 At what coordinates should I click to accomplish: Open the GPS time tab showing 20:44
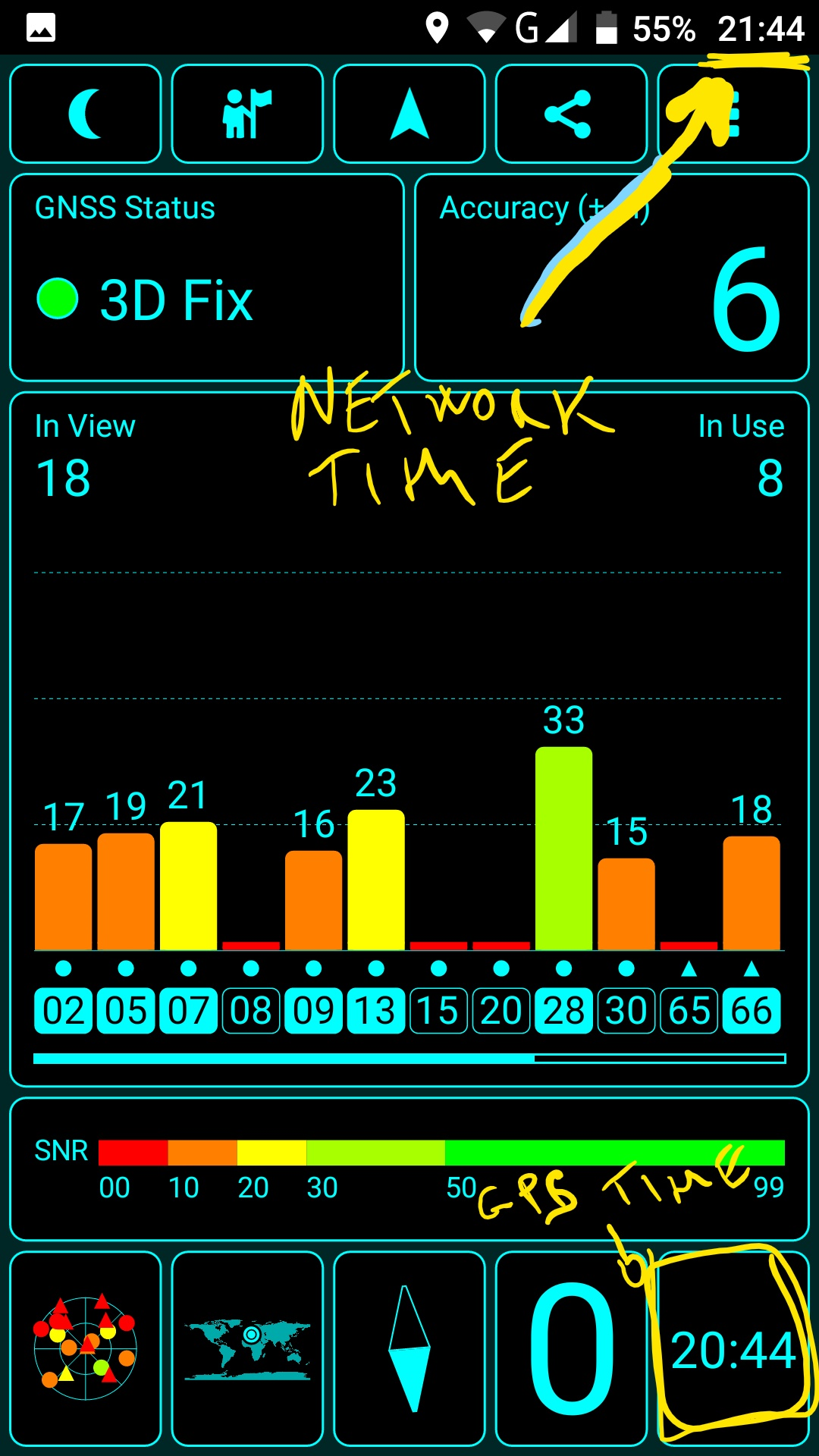pos(733,1350)
